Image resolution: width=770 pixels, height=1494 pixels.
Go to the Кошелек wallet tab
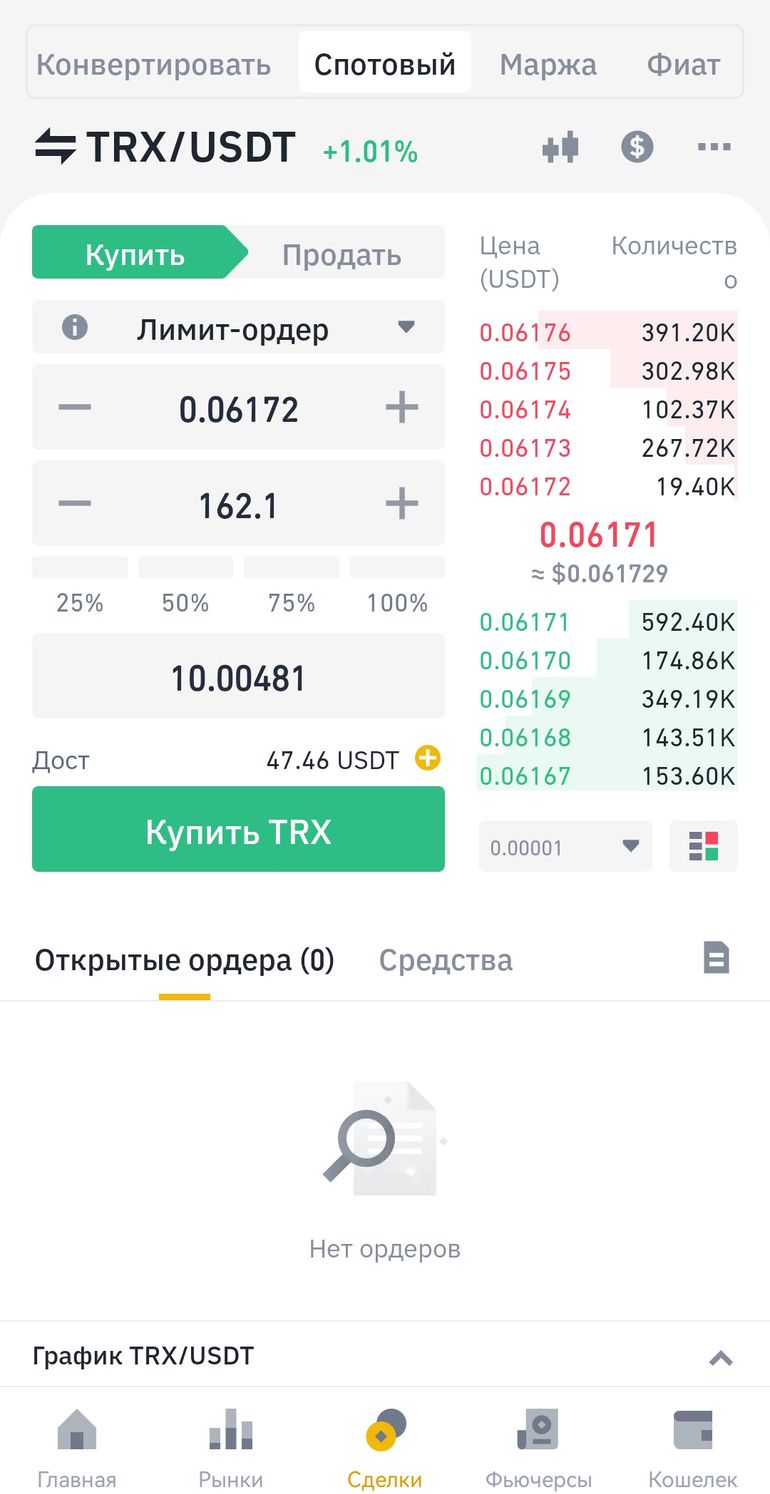[692, 1448]
